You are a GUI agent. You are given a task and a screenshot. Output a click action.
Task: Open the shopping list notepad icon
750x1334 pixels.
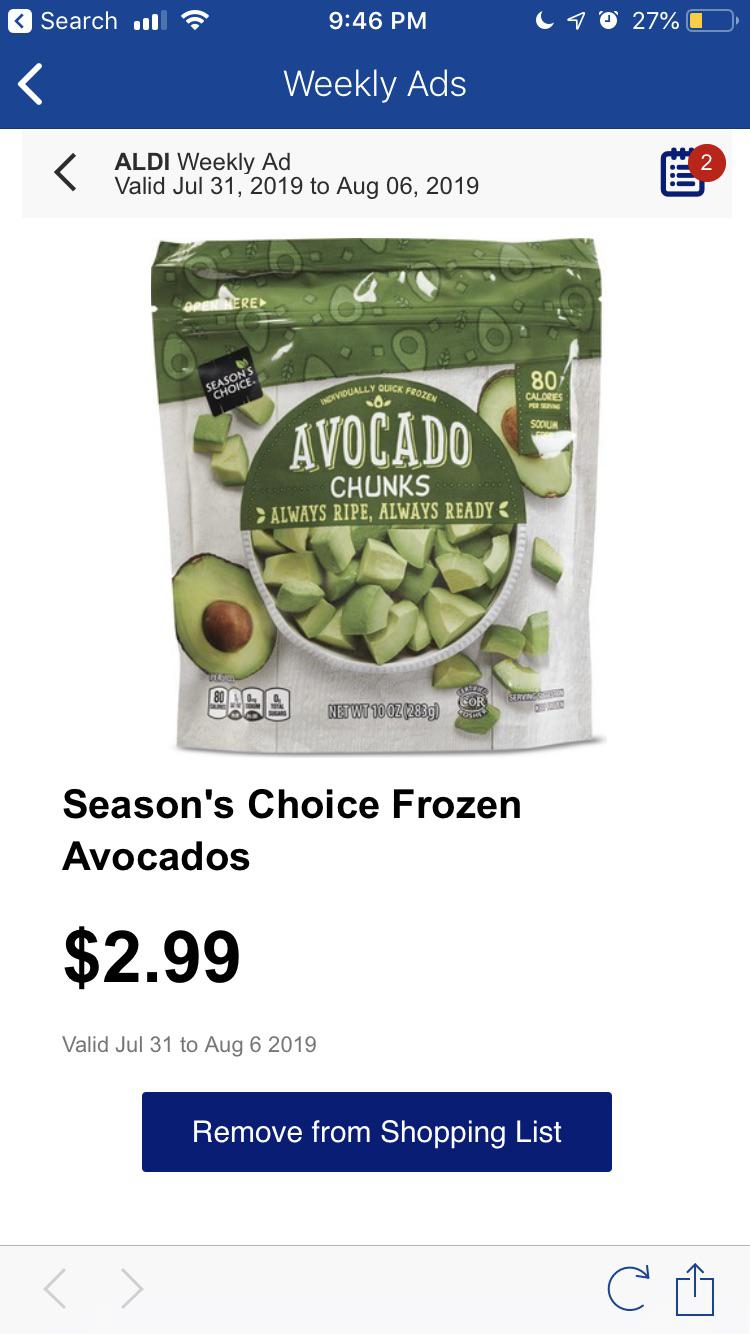pyautogui.click(x=683, y=172)
